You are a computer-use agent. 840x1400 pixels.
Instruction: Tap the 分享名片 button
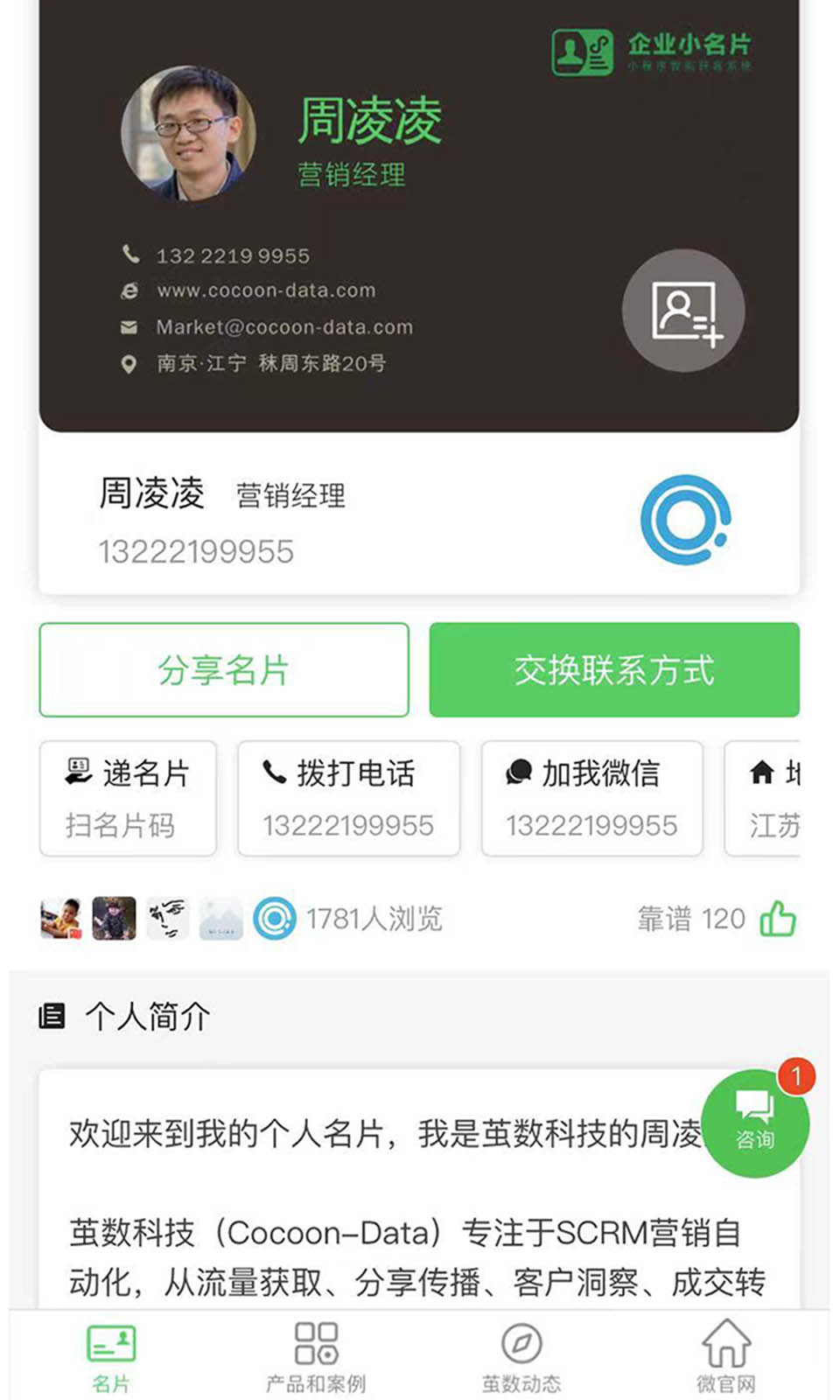point(224,670)
